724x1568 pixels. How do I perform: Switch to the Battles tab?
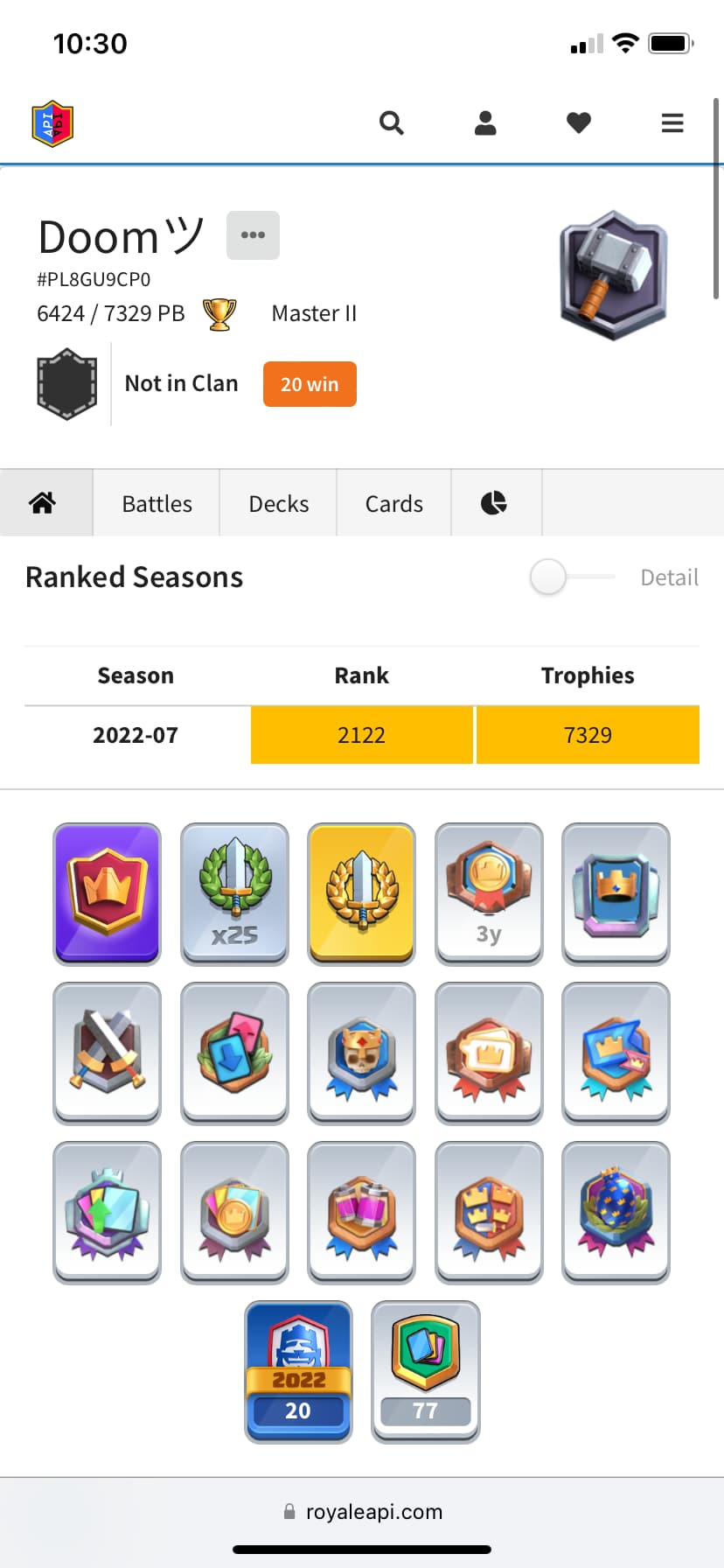(x=157, y=503)
